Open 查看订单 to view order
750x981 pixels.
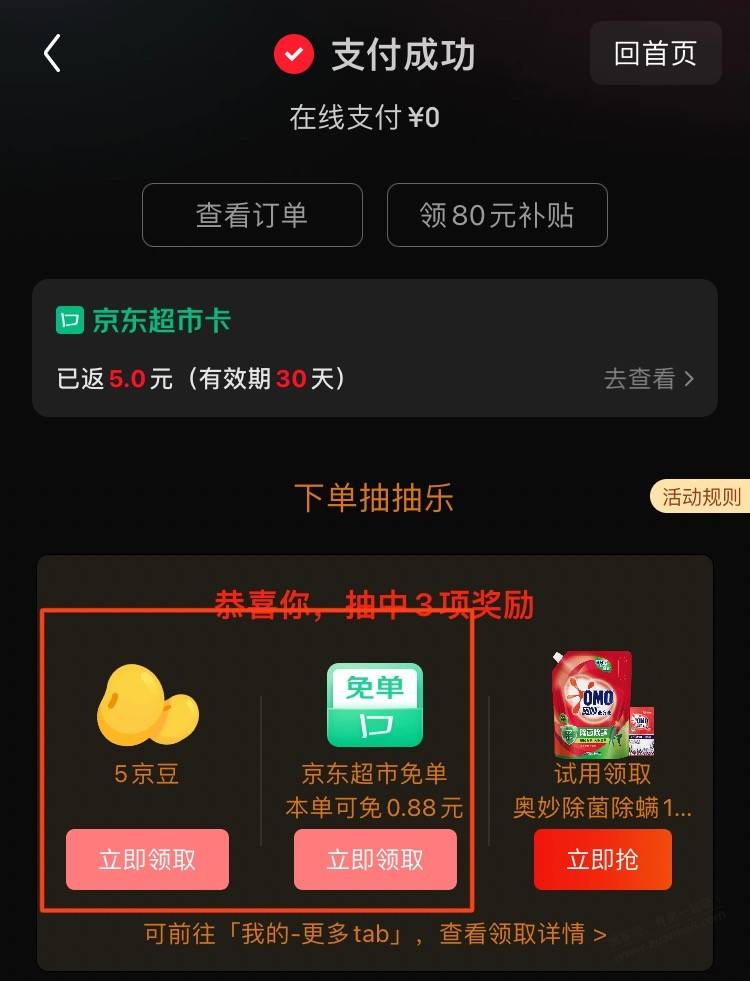click(252, 215)
